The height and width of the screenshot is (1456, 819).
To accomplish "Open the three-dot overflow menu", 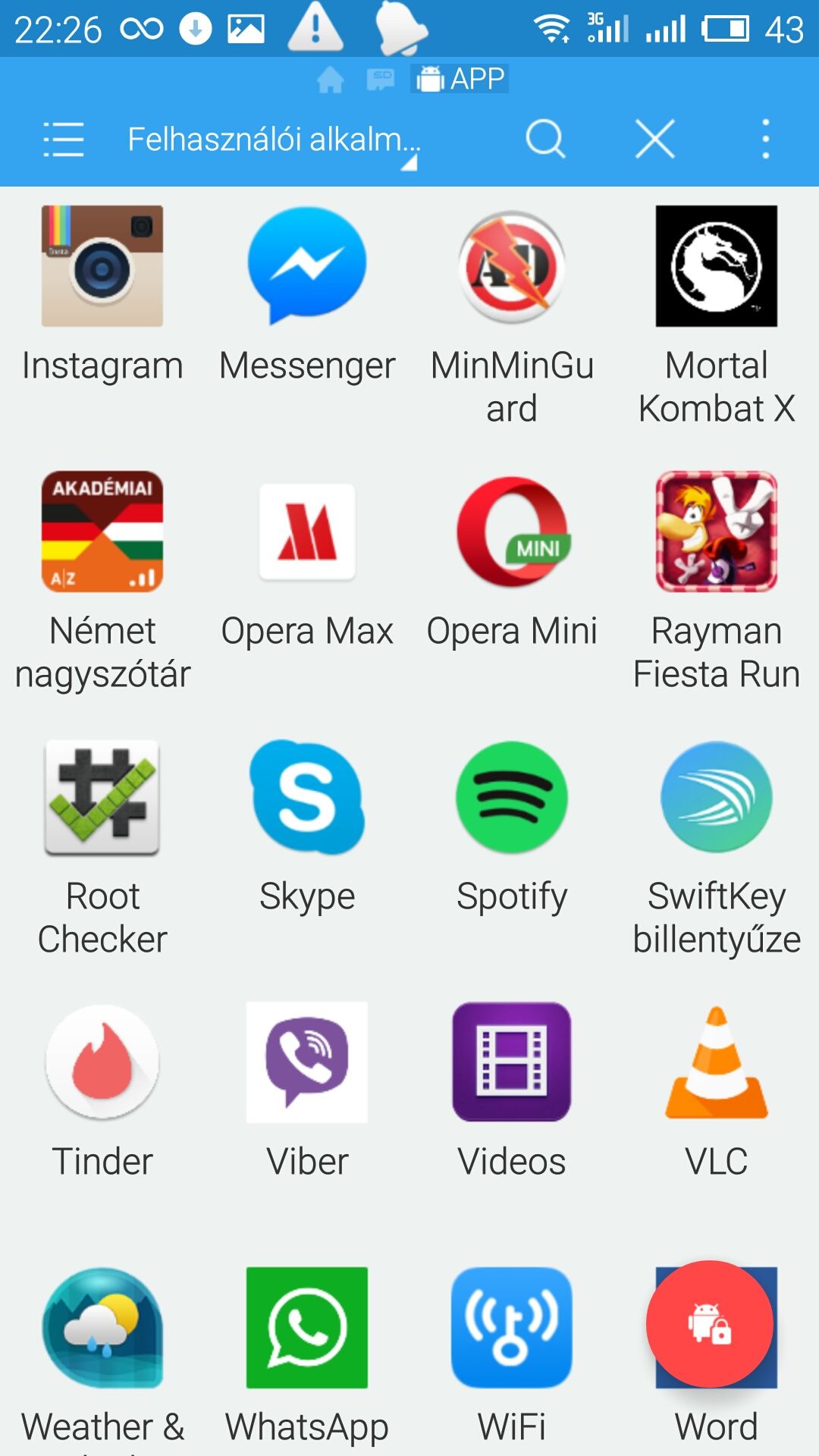I will click(x=766, y=140).
